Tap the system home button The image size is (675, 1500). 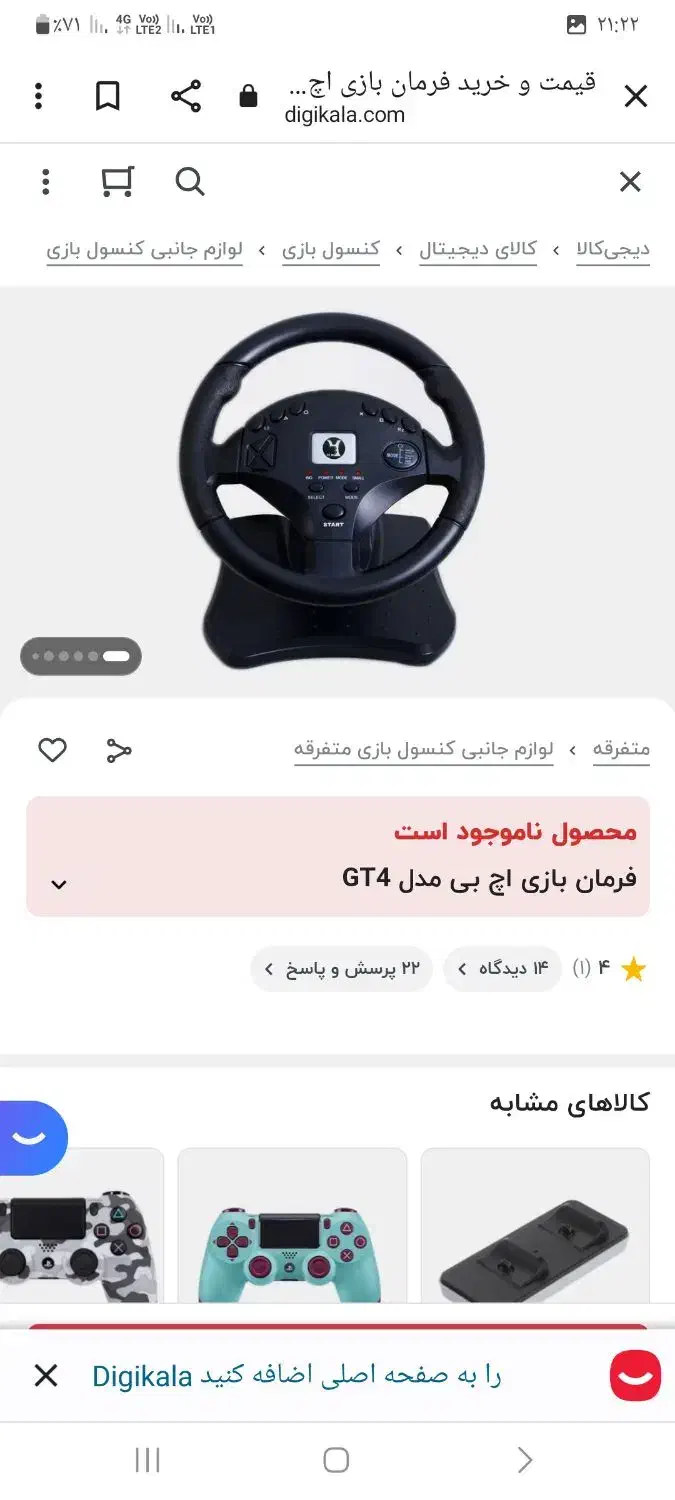click(336, 1461)
